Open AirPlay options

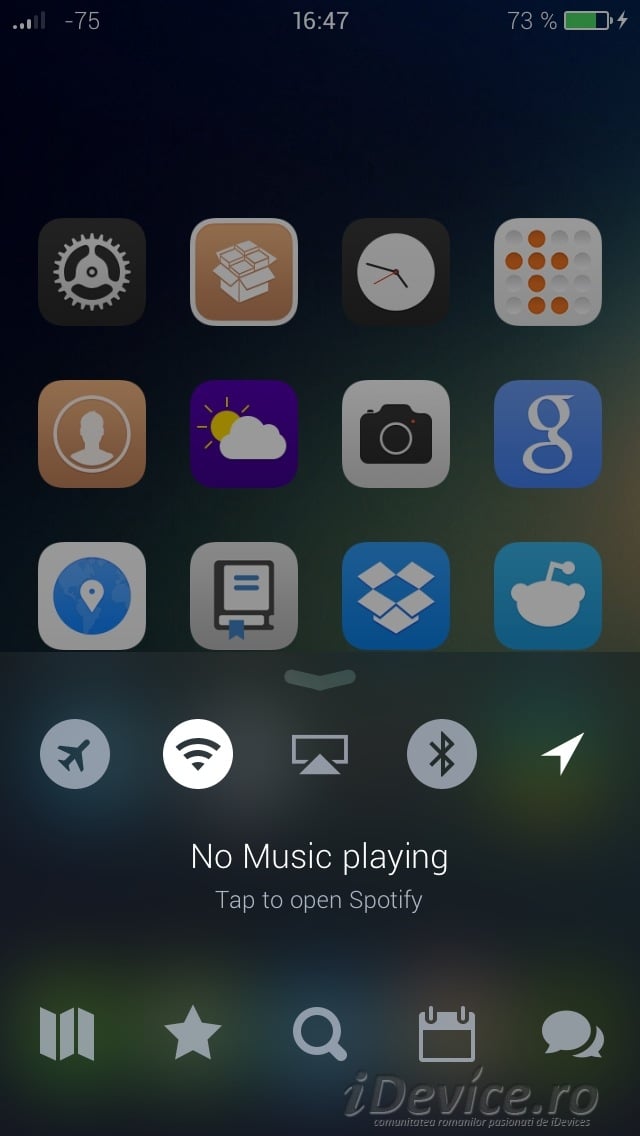[320, 754]
